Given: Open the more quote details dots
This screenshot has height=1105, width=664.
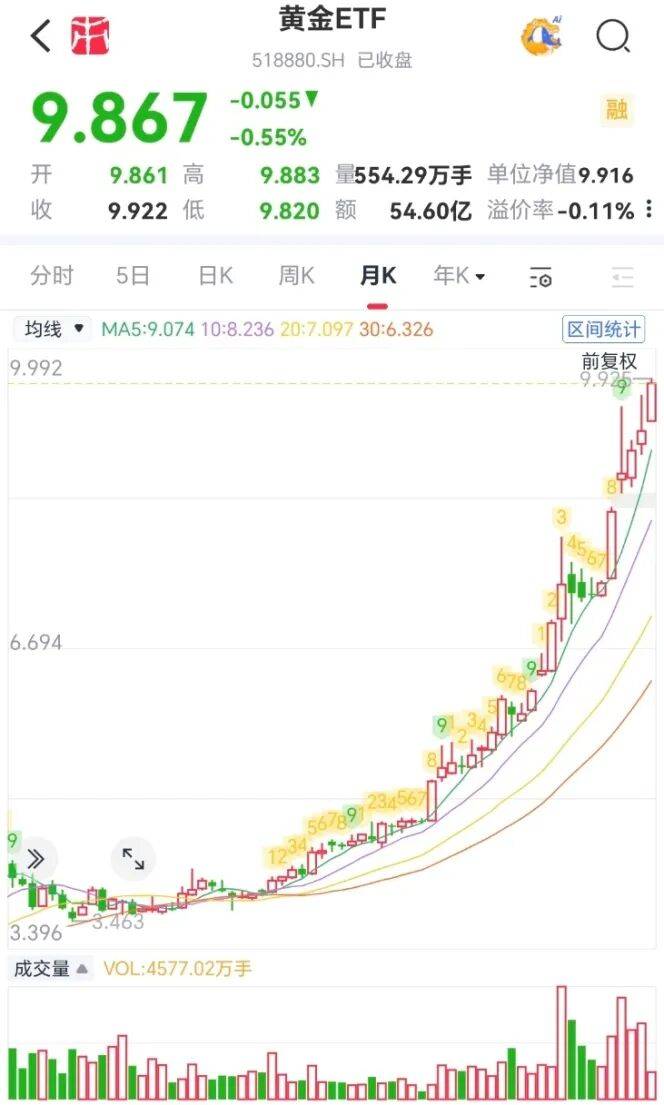Looking at the screenshot, I should coord(650,210).
